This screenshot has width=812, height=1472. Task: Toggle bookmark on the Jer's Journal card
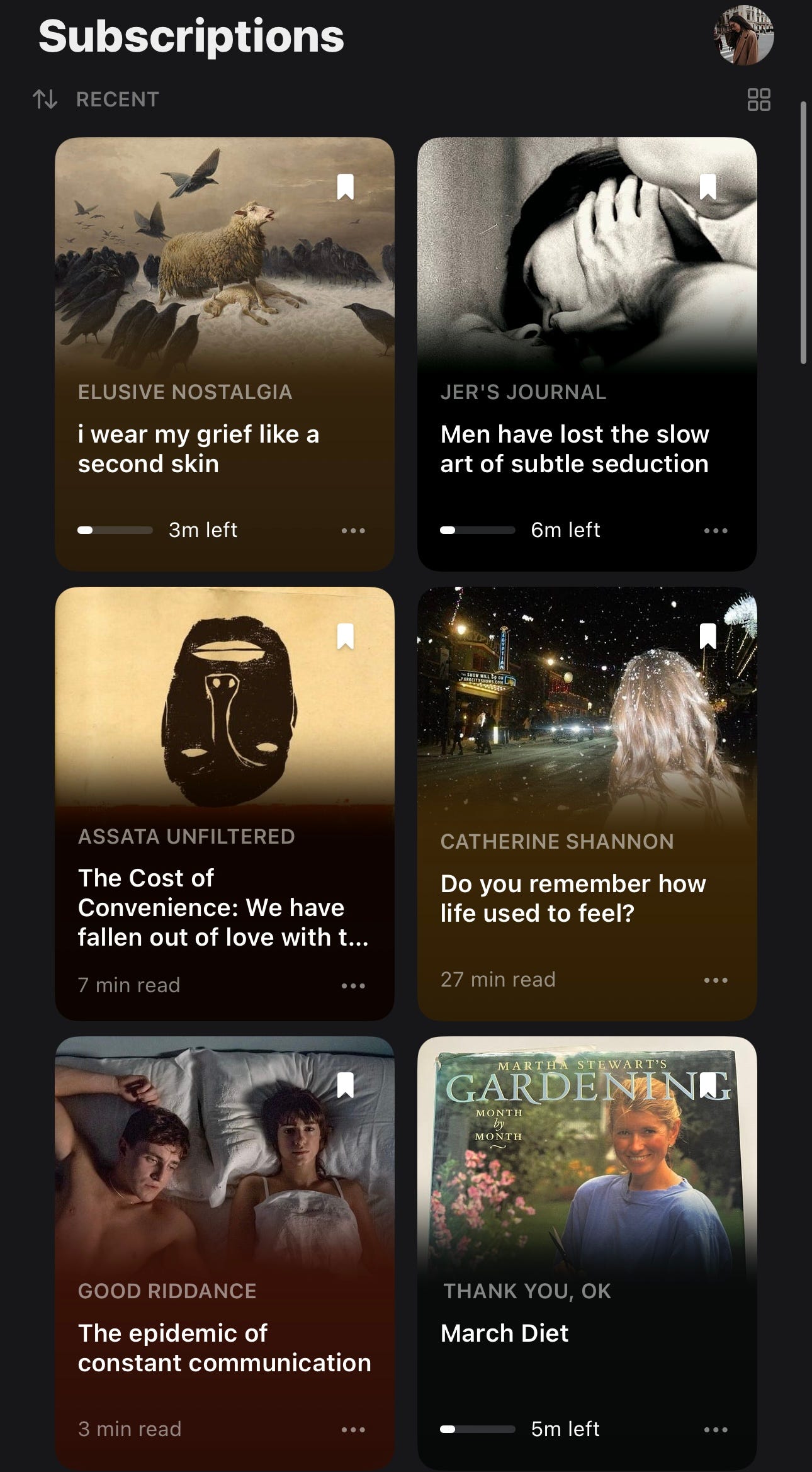[708, 187]
